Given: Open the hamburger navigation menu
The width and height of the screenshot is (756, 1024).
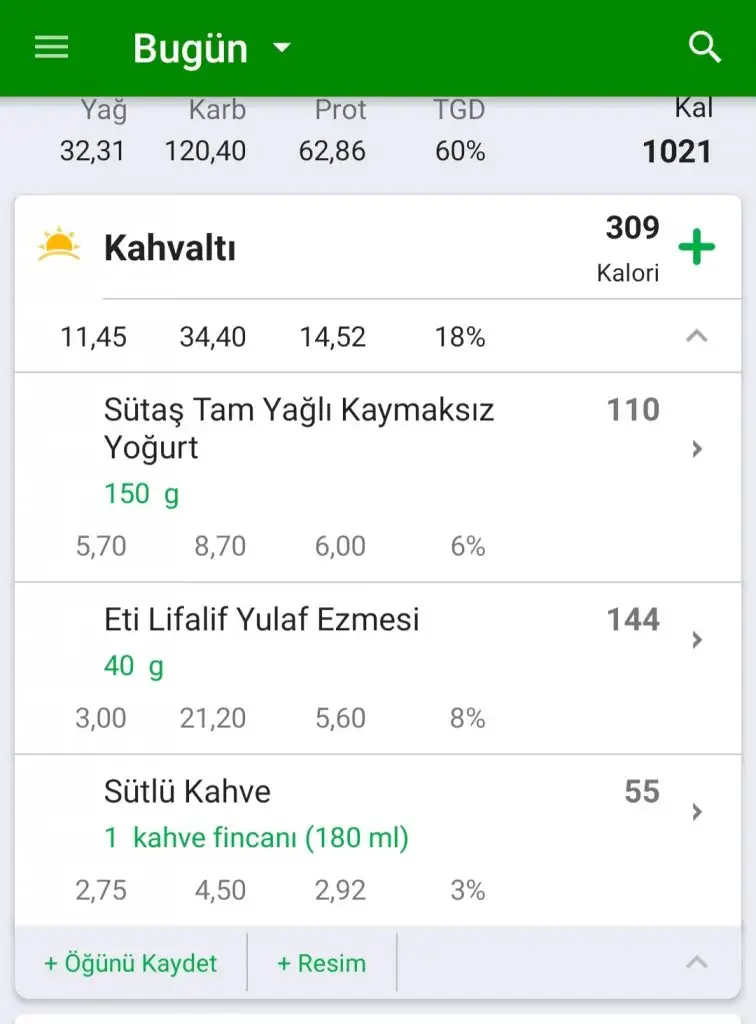Looking at the screenshot, I should coord(52,47).
